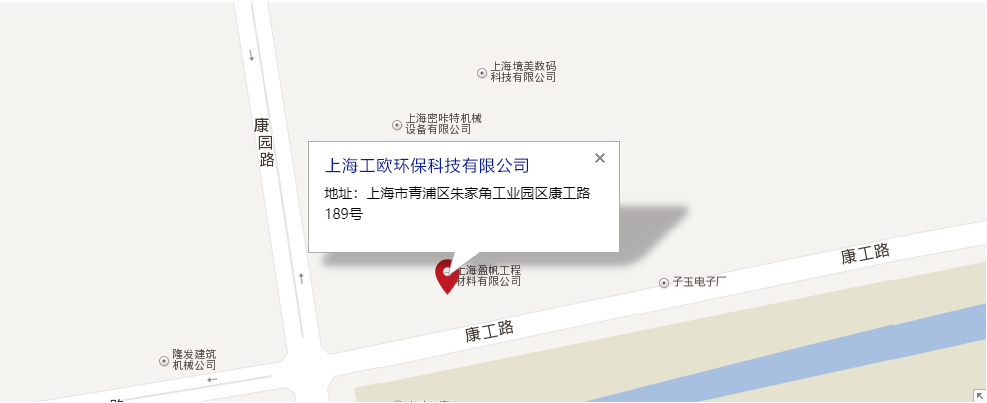Open 上海工欧环保科技有限公司 title link
This screenshot has height=403, width=987.
pyautogui.click(x=427, y=165)
